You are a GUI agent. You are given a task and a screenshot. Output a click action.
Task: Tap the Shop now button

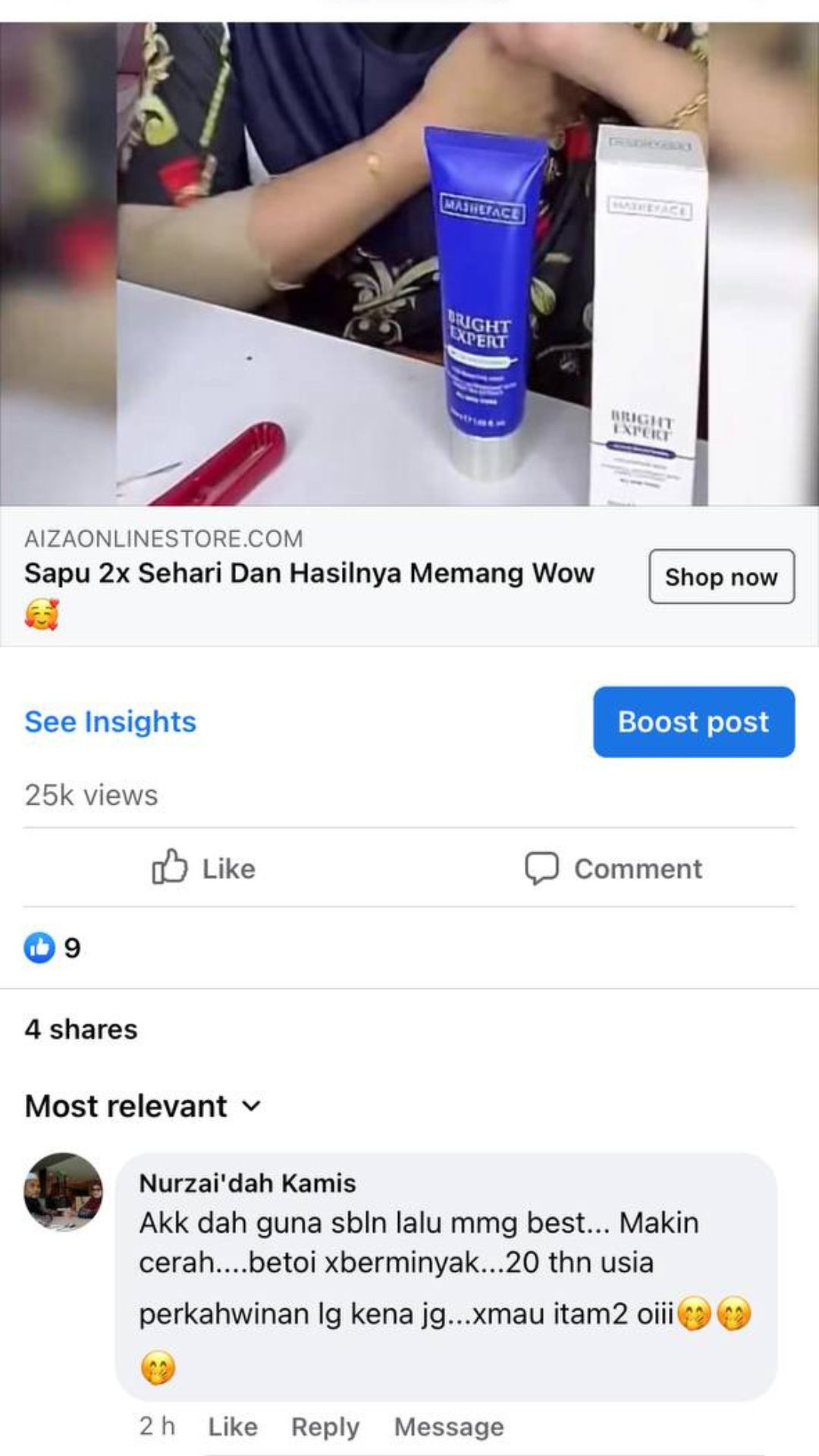[720, 576]
